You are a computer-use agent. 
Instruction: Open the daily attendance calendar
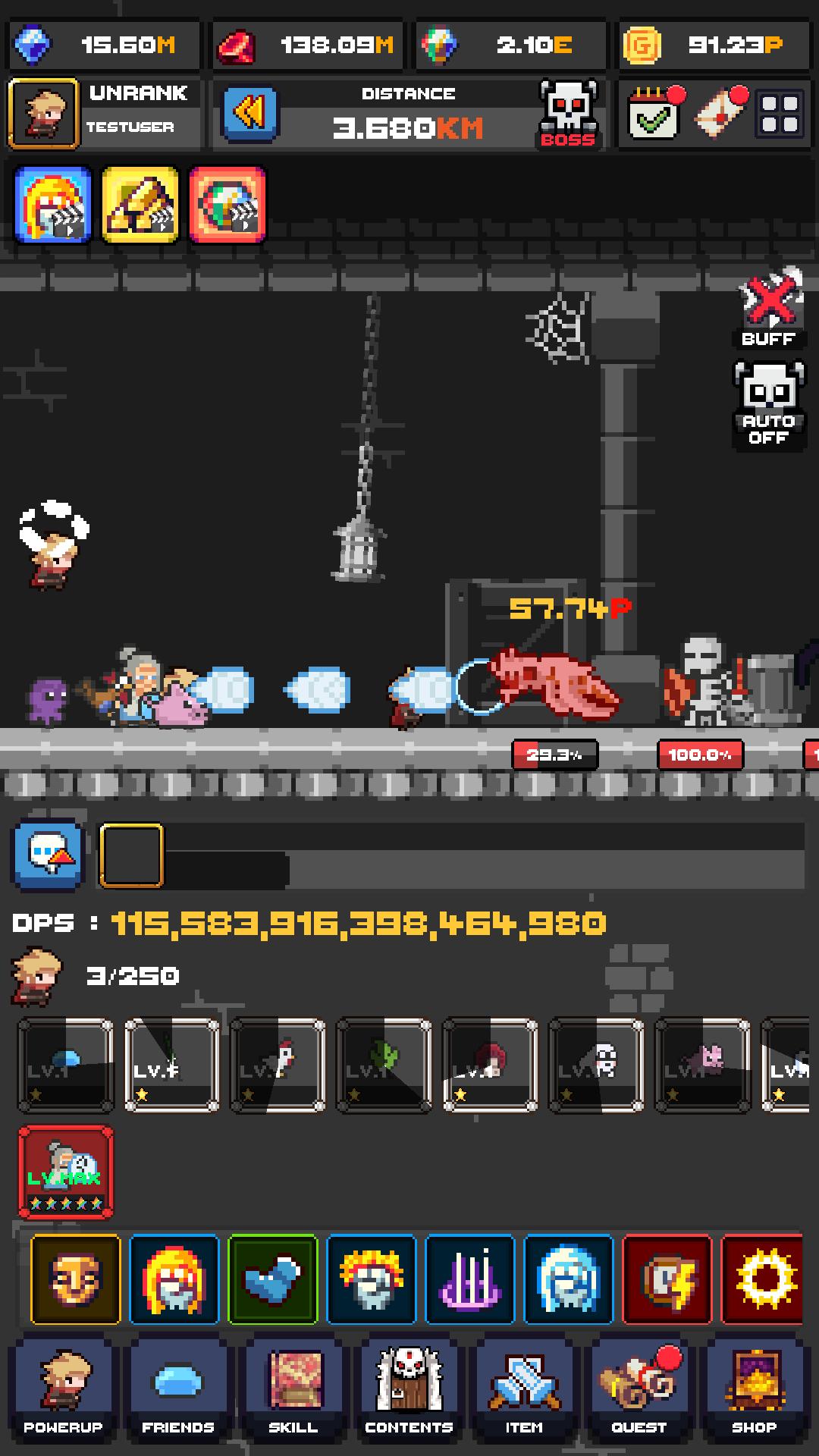pos(654,115)
